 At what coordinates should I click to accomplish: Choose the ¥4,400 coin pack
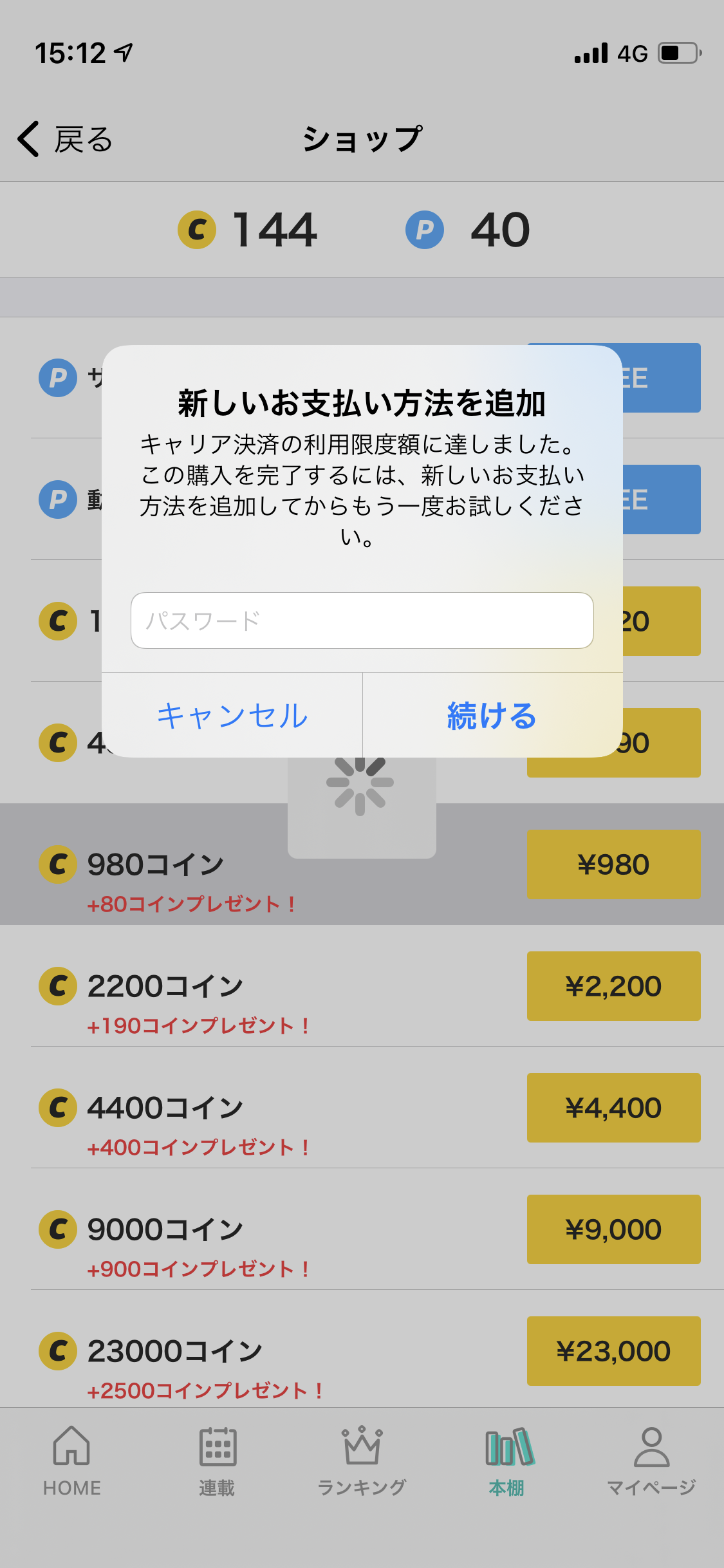(x=613, y=1108)
